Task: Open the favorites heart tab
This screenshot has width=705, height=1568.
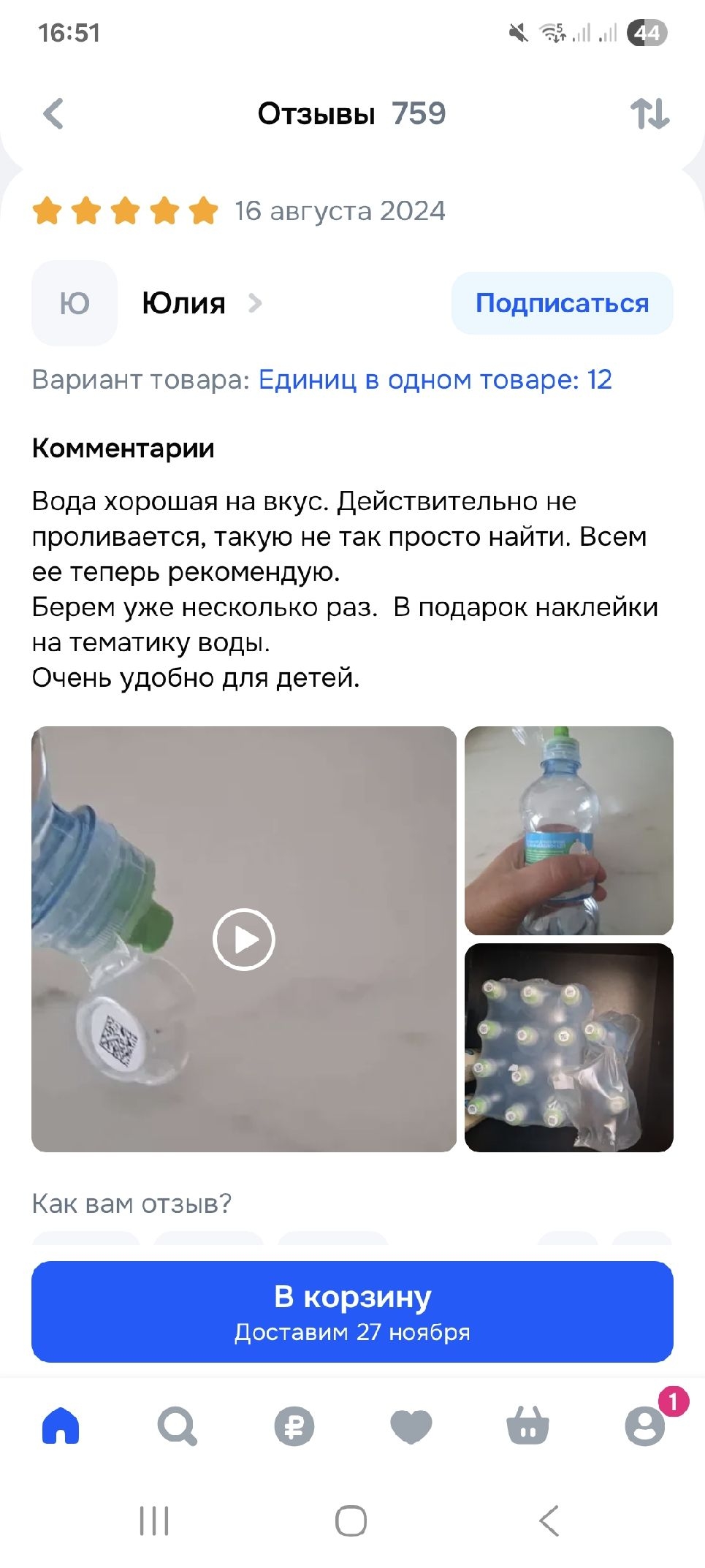Action: tap(411, 1426)
